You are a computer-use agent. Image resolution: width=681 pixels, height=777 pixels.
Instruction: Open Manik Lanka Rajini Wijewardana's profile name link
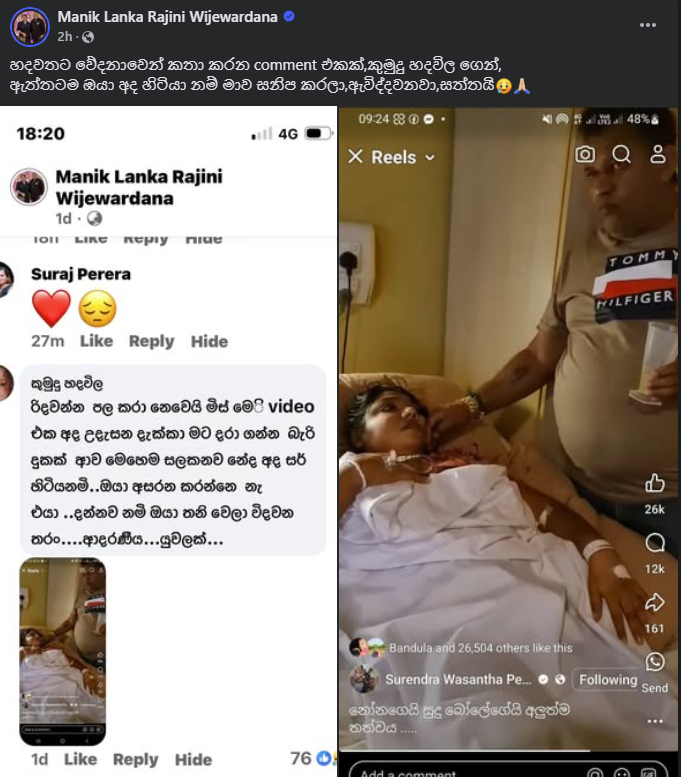pos(168,17)
